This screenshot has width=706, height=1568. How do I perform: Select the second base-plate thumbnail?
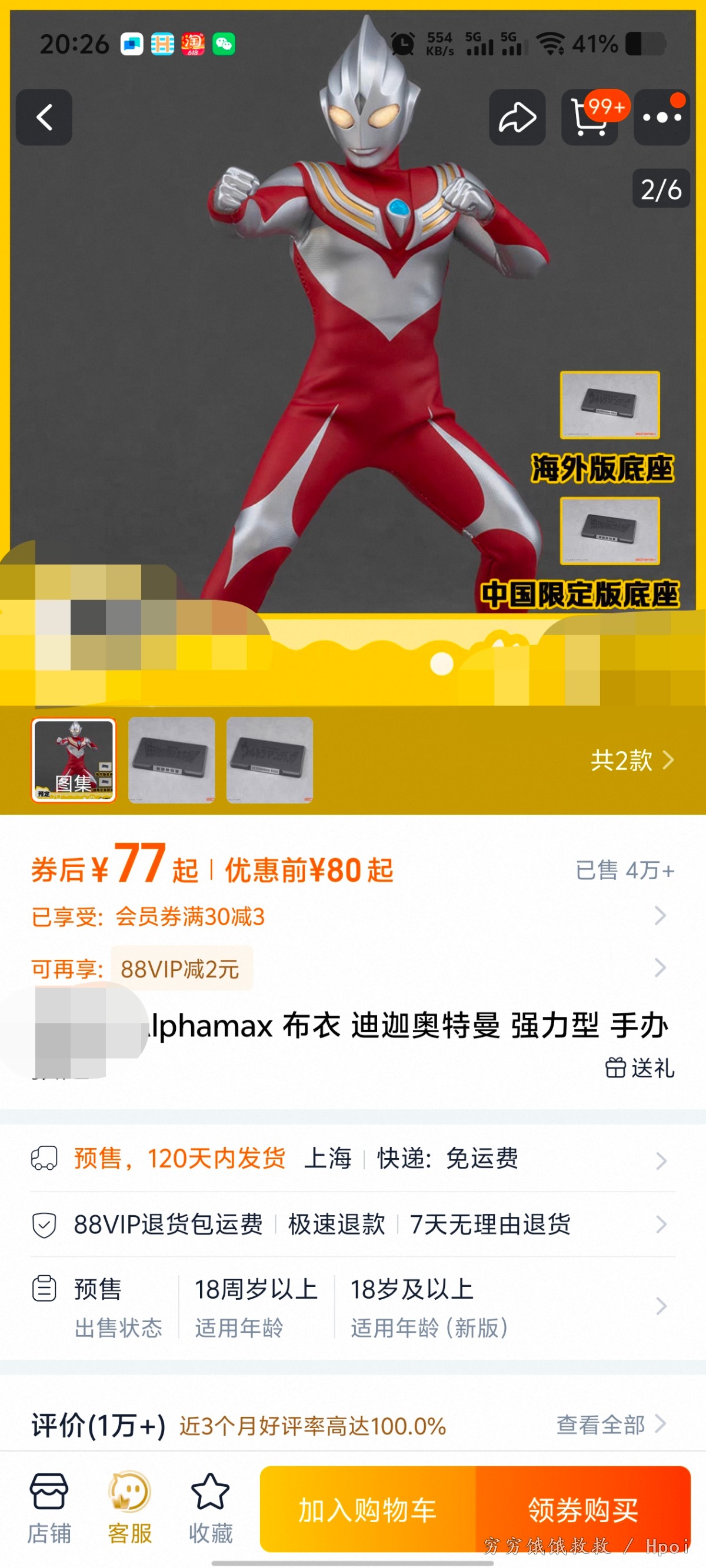[x=172, y=760]
